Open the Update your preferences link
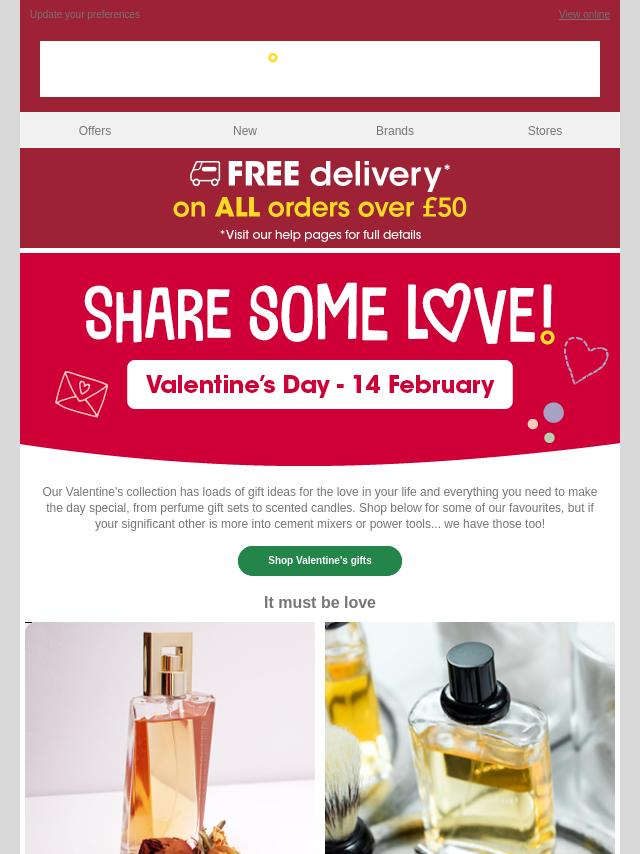The width and height of the screenshot is (640, 854). click(85, 15)
